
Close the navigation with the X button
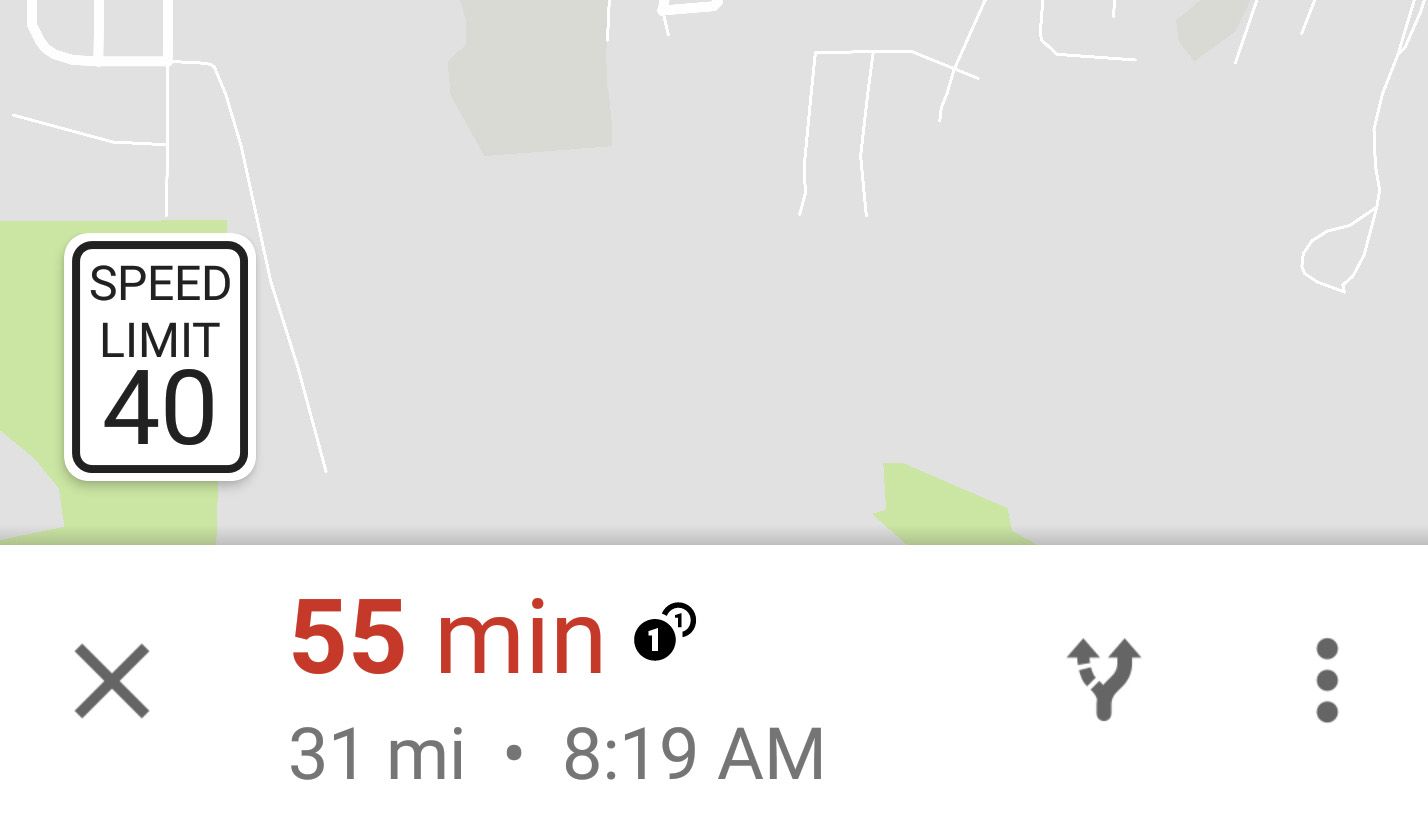coord(112,681)
